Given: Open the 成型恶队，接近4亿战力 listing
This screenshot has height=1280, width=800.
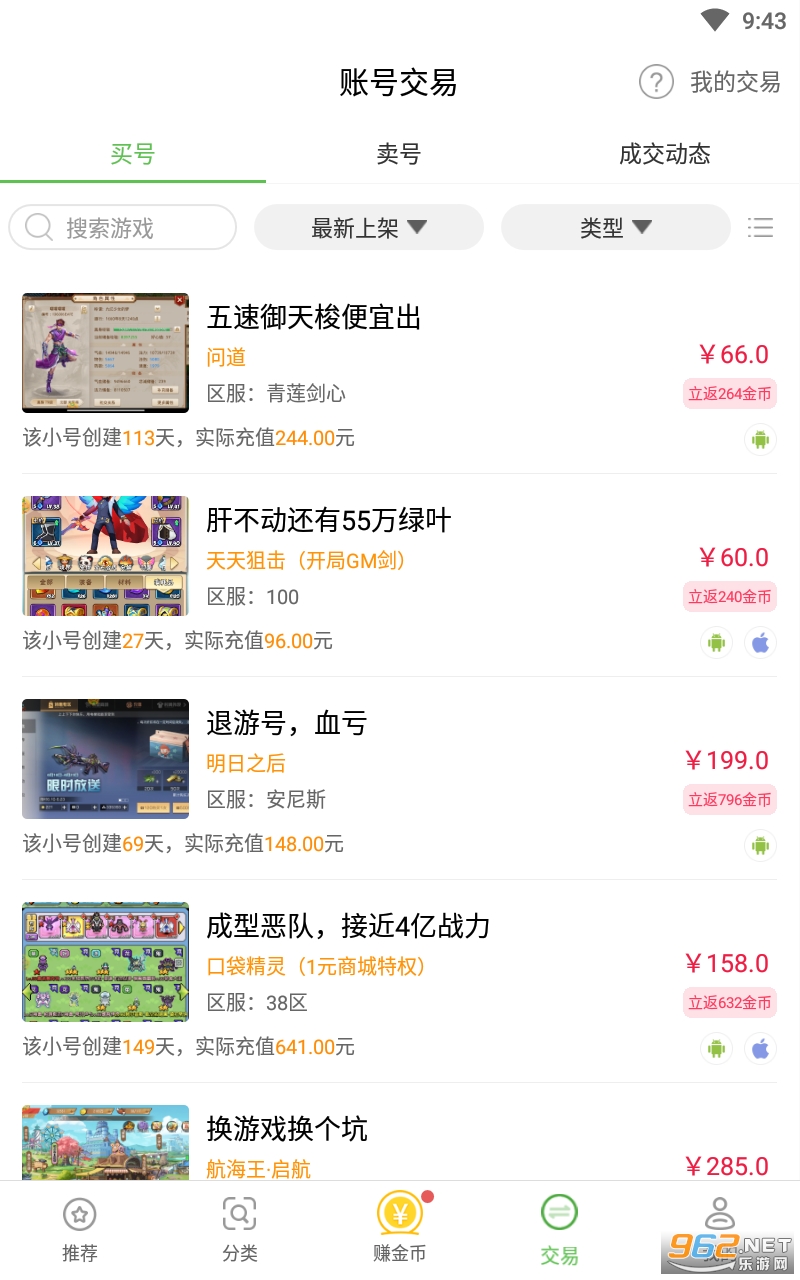Looking at the screenshot, I should click(x=348, y=927).
